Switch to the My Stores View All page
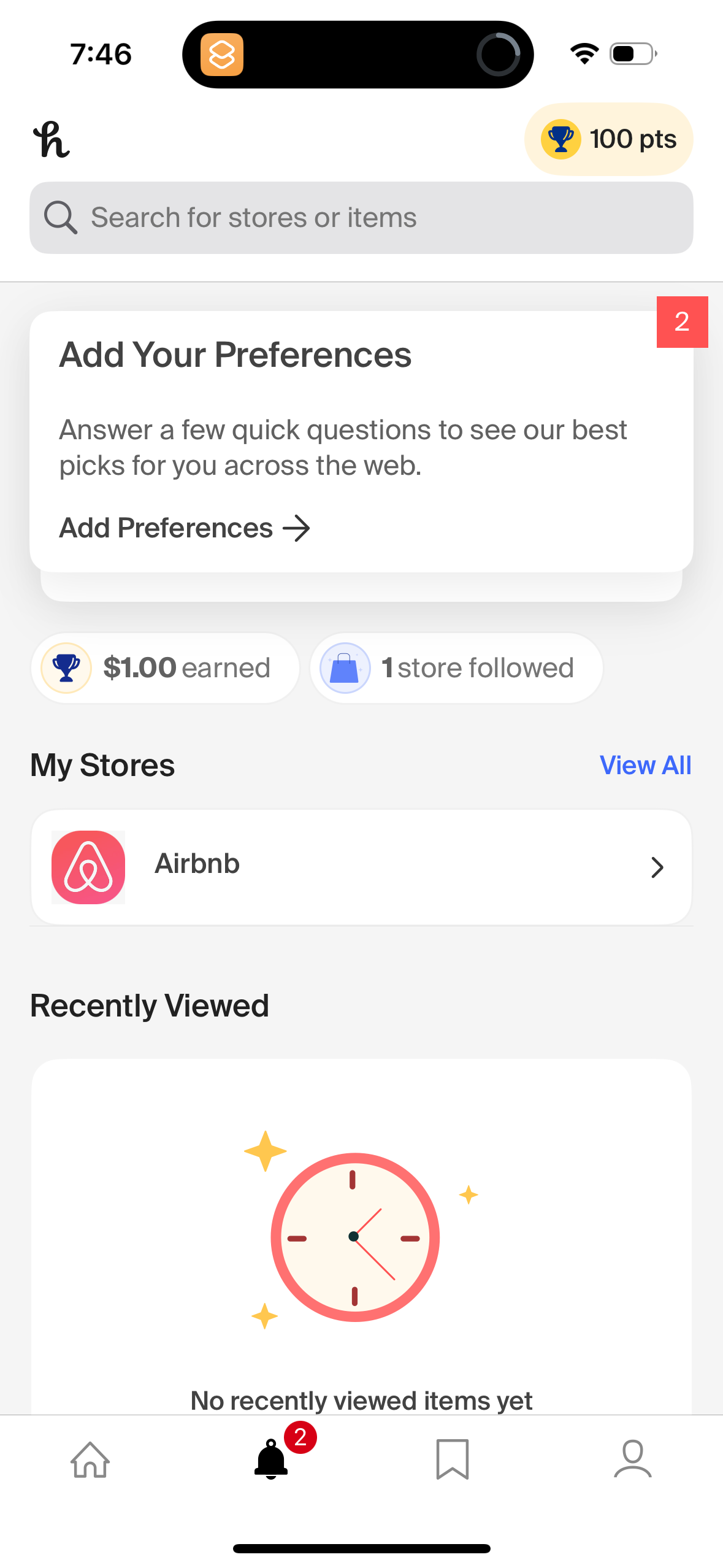723x1568 pixels. (x=645, y=764)
